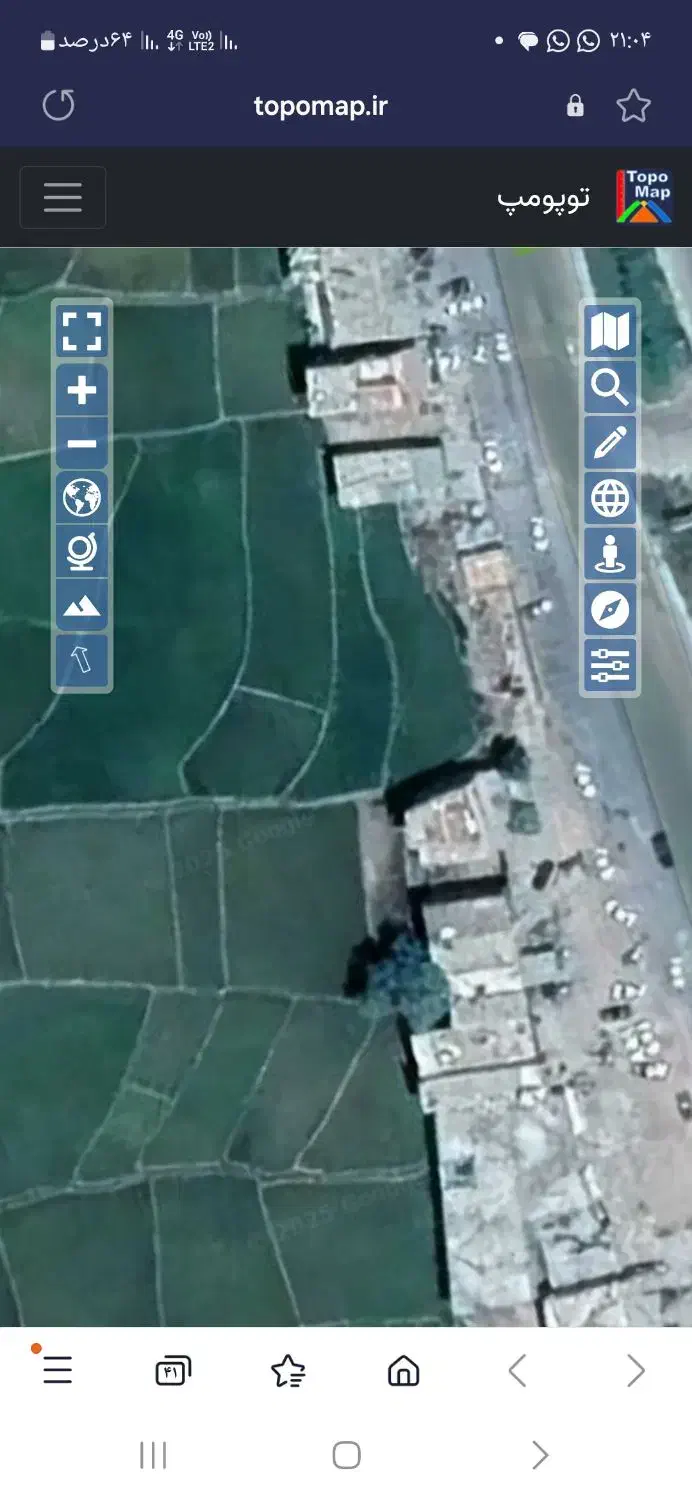
Task: Search for a place on the map
Action: (x=610, y=386)
